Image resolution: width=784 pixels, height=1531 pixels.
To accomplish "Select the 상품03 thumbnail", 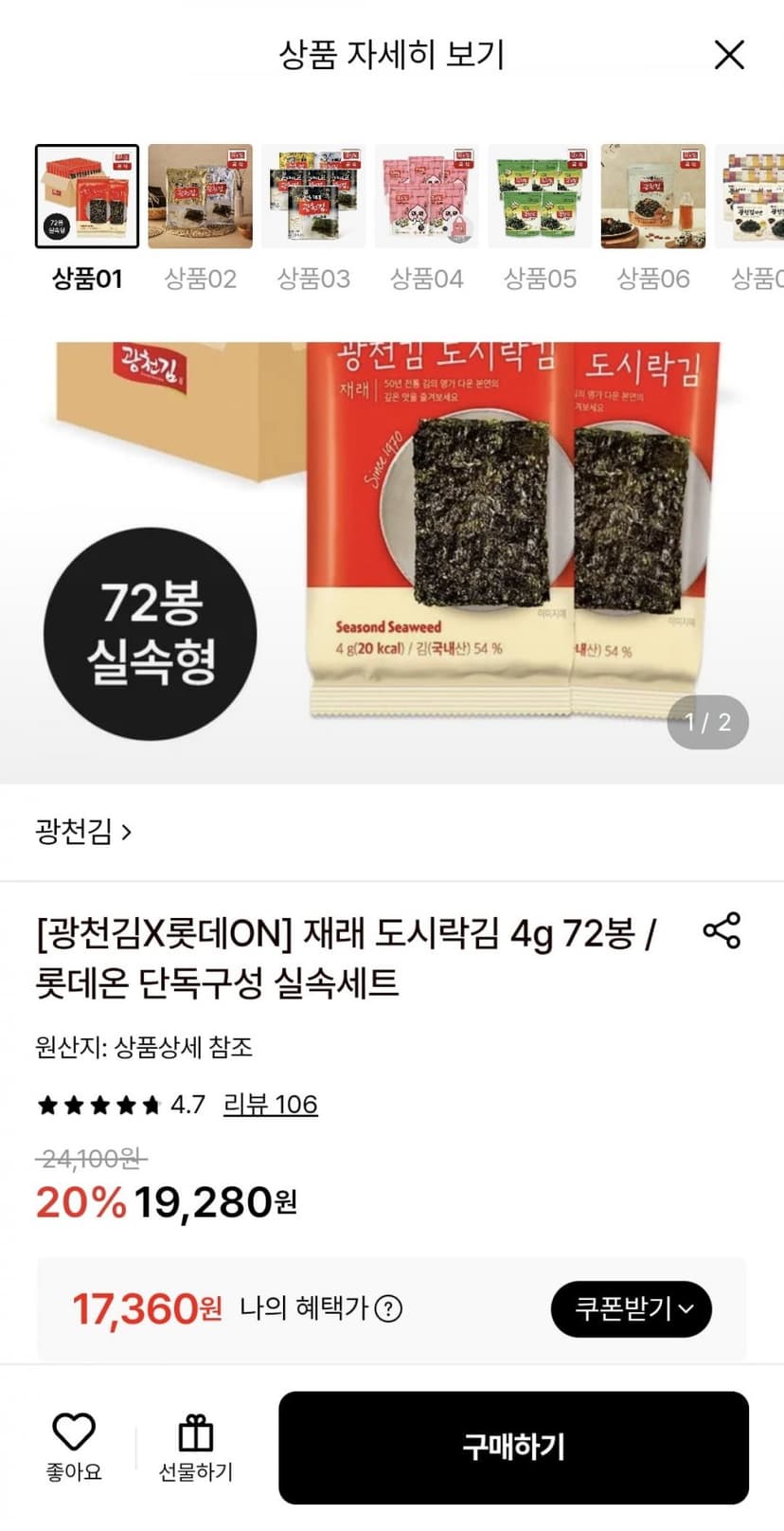I will pyautogui.click(x=313, y=196).
